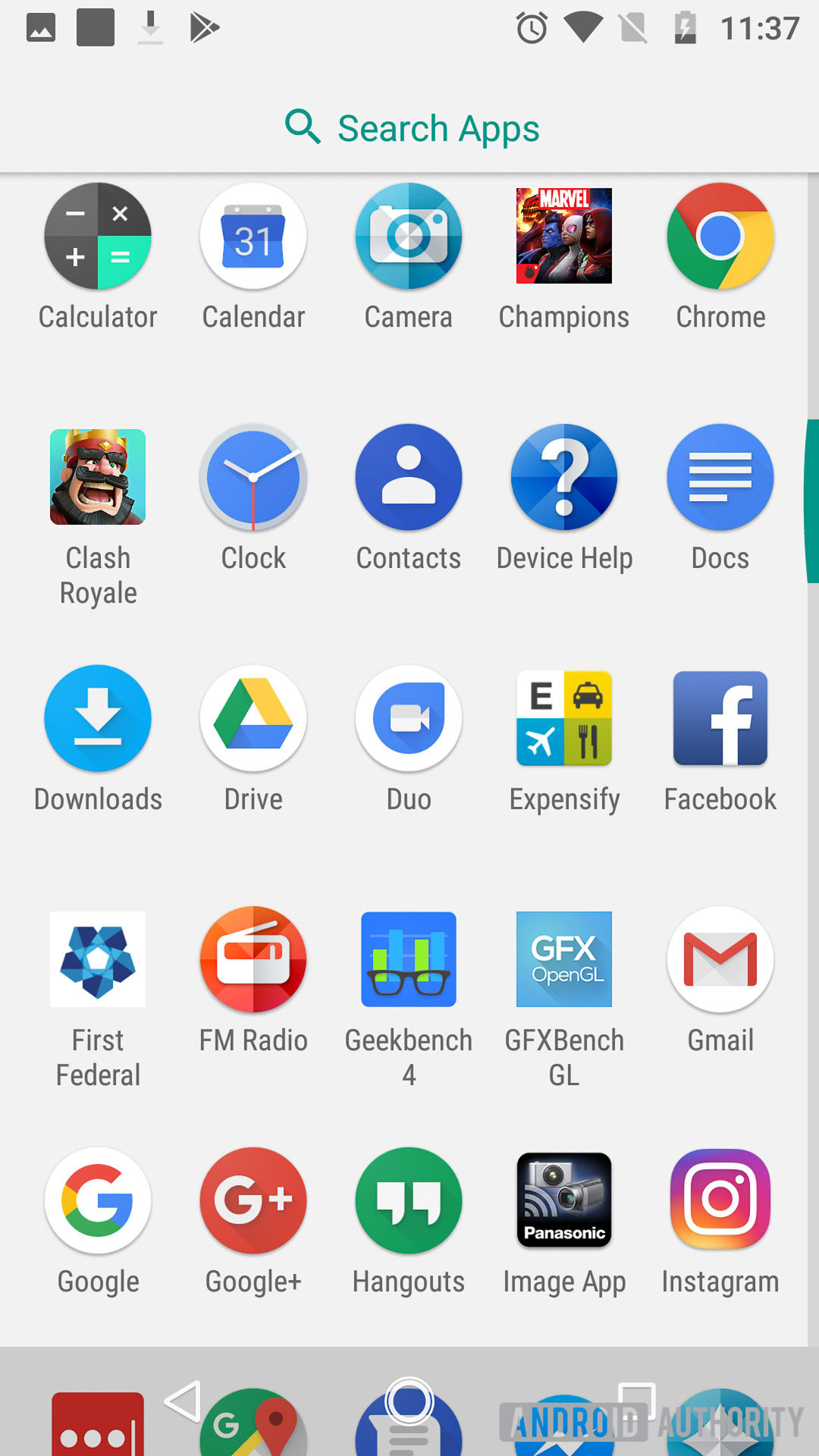The width and height of the screenshot is (819, 1456).
Task: Tap the system home button
Action: tap(409, 1401)
